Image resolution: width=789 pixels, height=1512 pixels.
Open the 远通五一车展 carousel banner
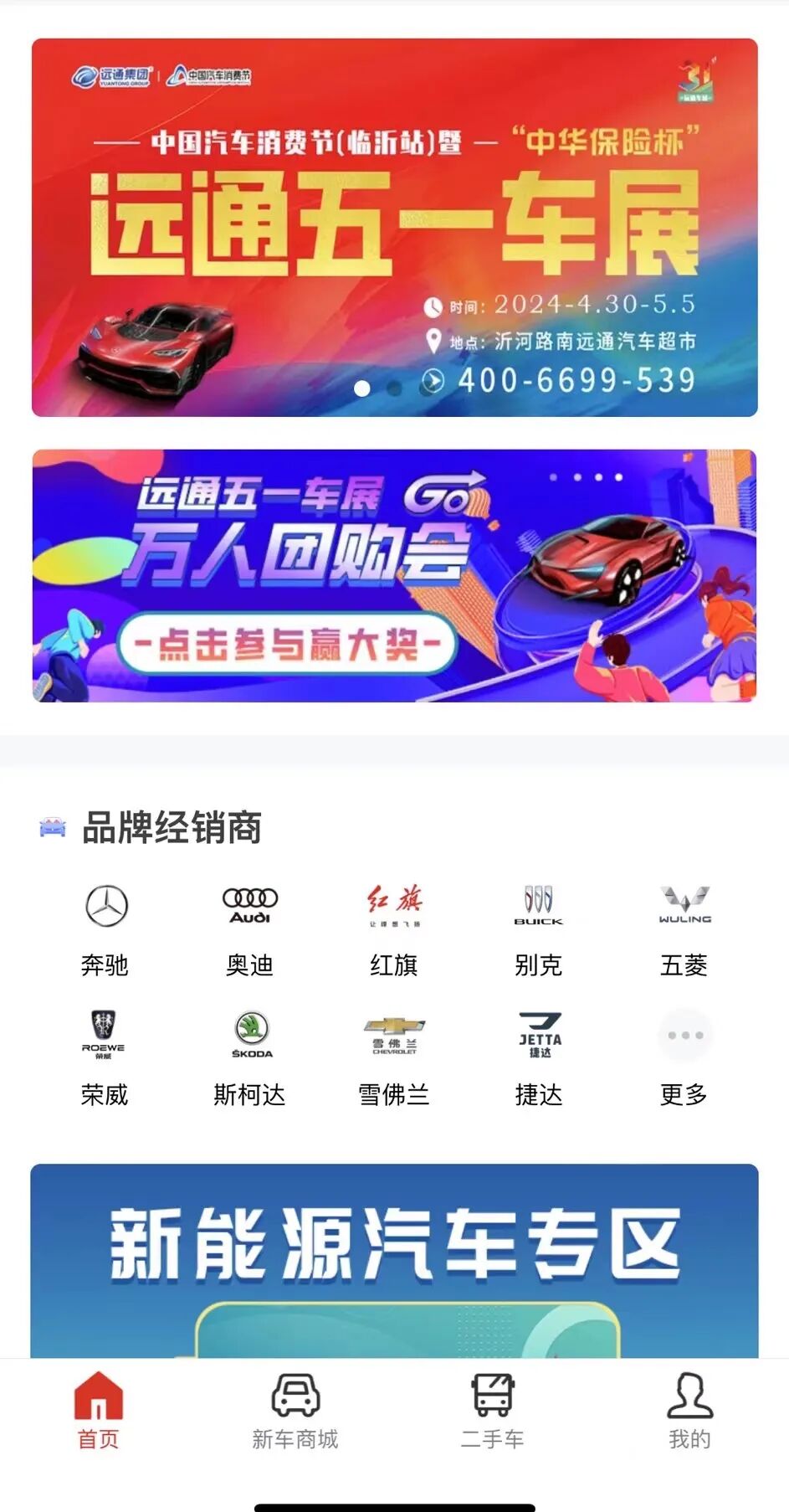pyautogui.click(x=394, y=227)
